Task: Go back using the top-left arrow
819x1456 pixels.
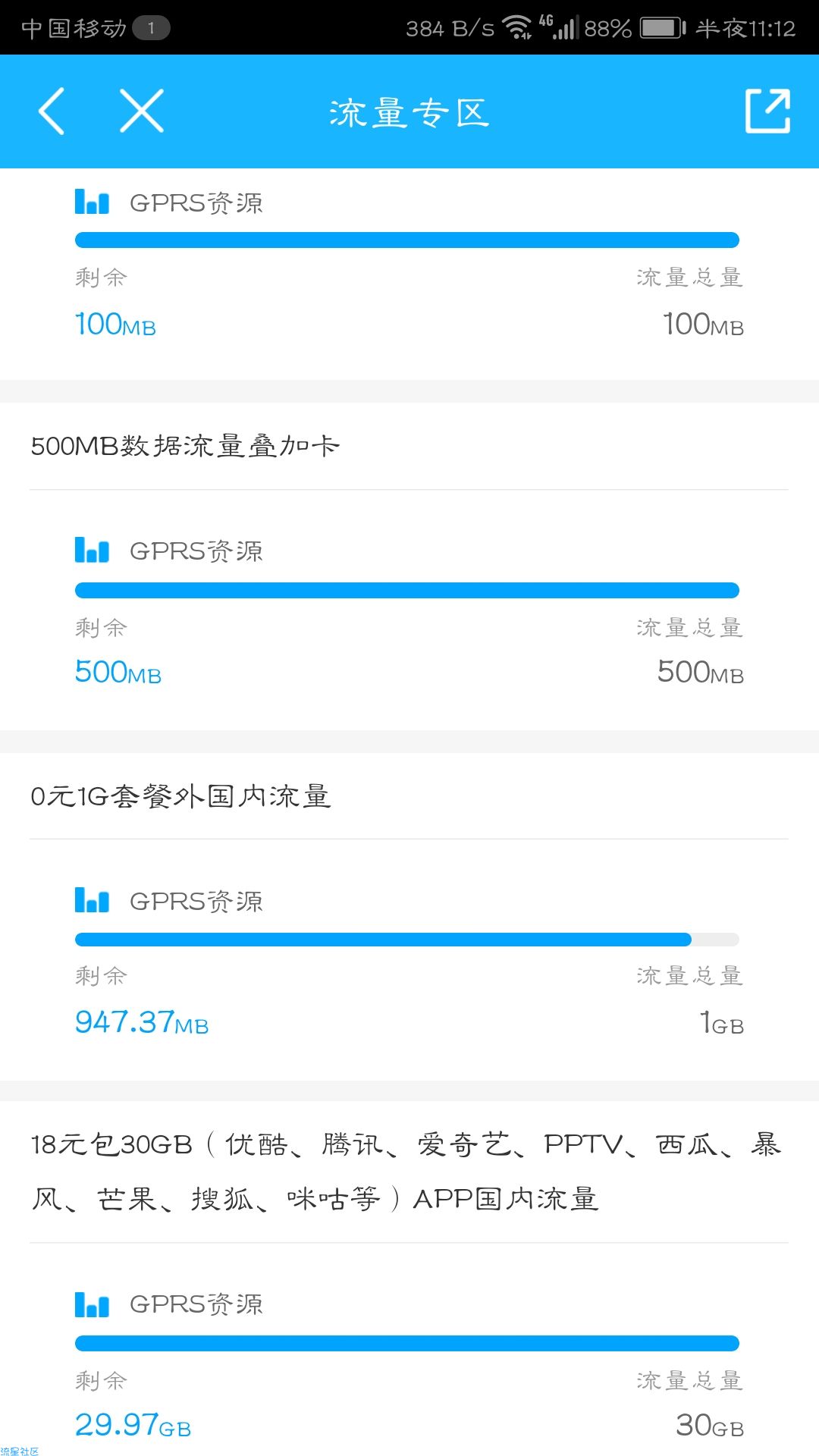Action: (51, 111)
